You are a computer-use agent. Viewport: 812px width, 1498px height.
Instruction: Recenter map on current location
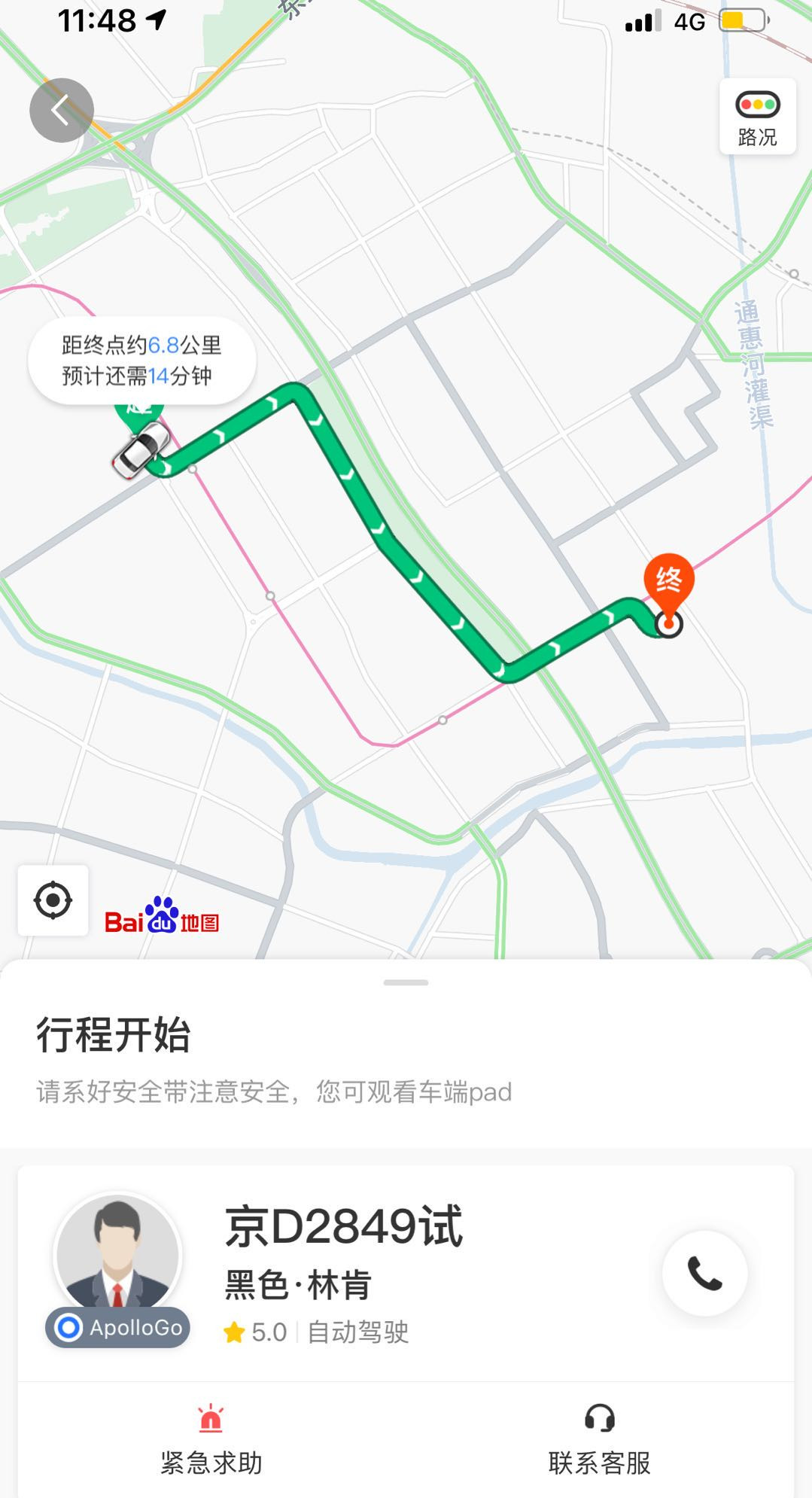53,900
